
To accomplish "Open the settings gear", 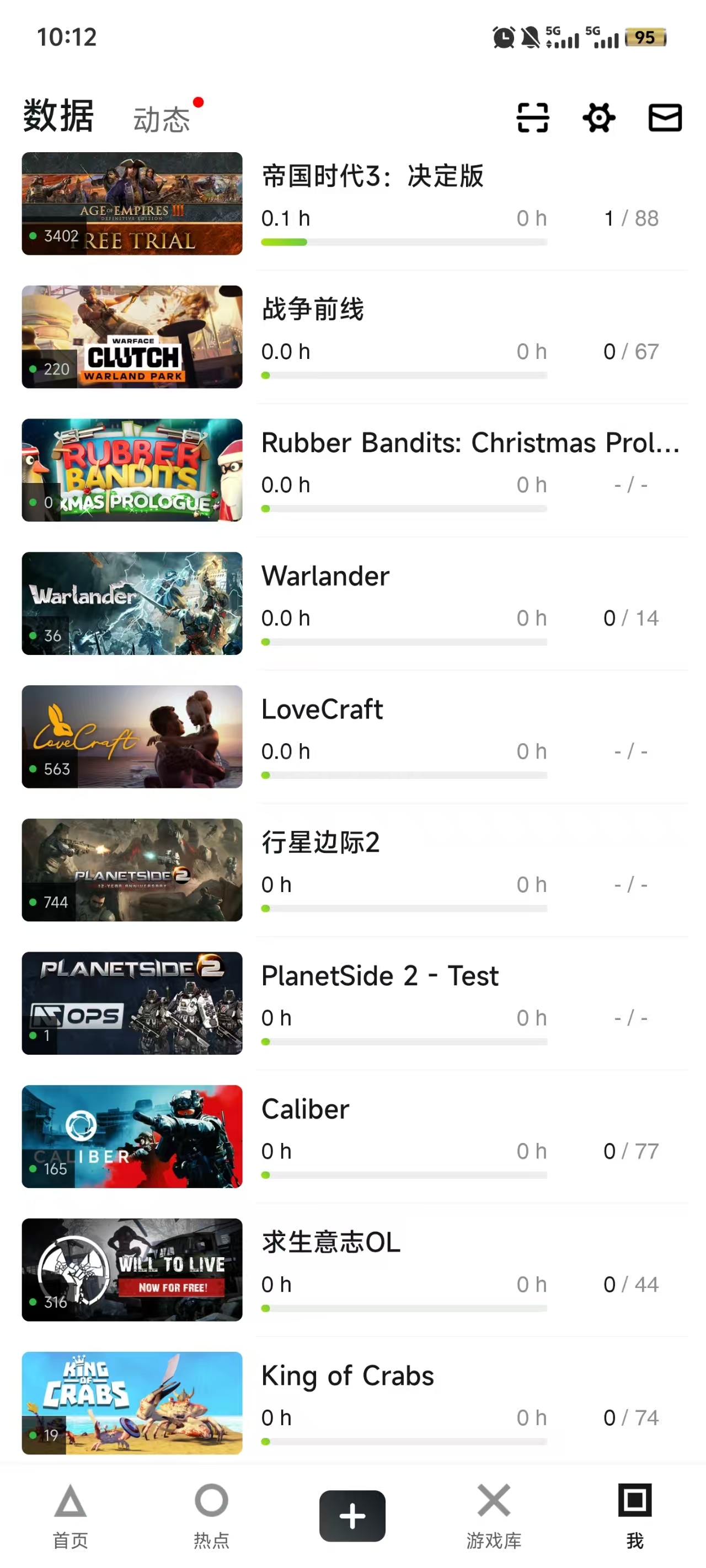I will (598, 117).
